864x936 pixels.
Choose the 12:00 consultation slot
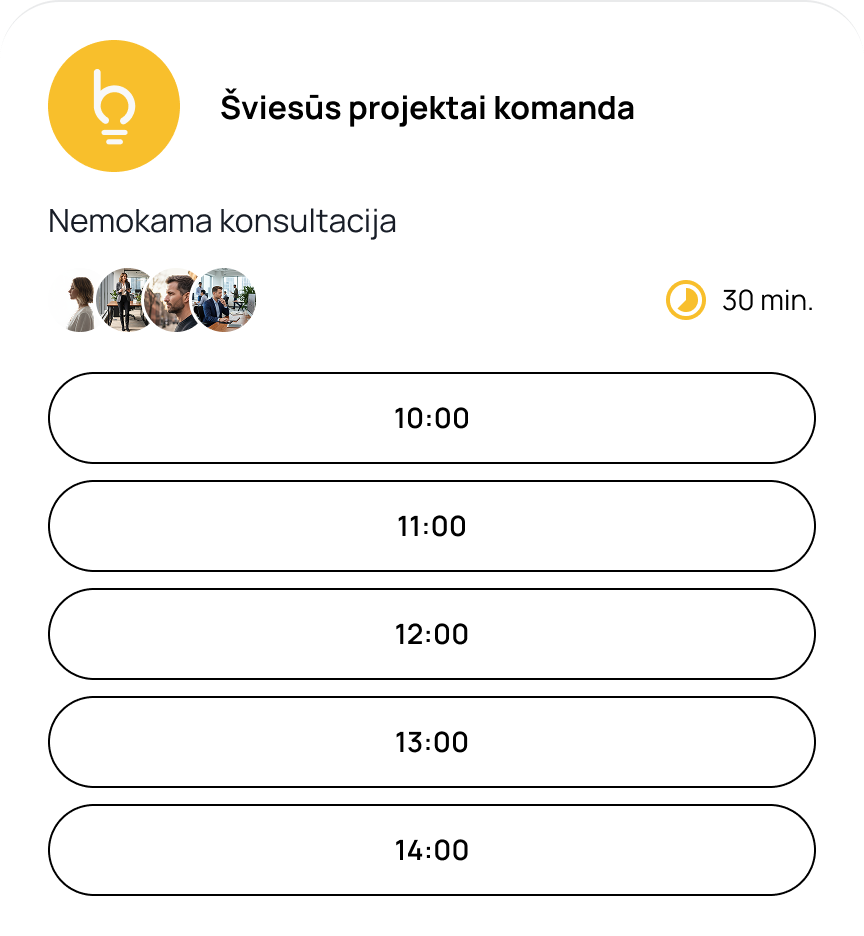tap(431, 634)
